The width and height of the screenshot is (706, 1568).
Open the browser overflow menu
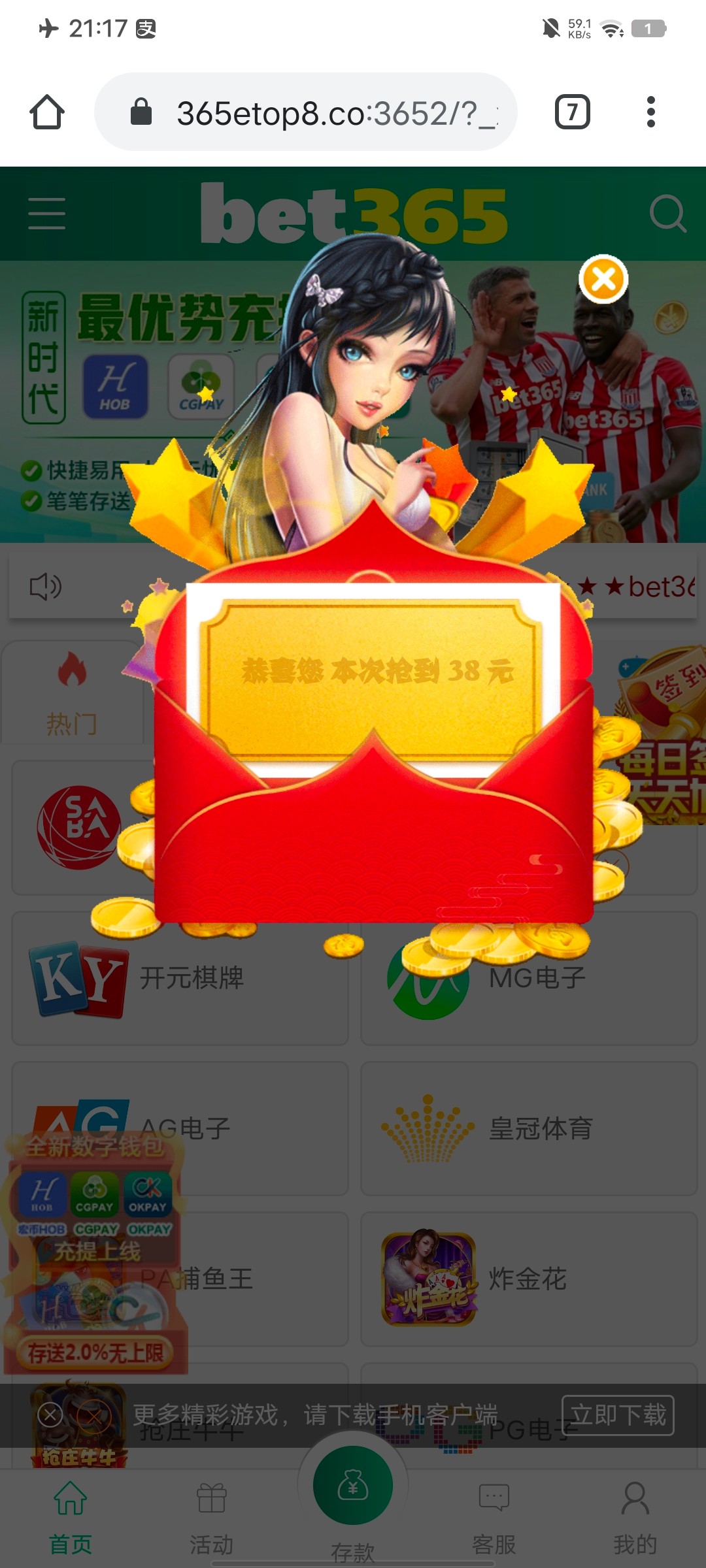pos(650,112)
